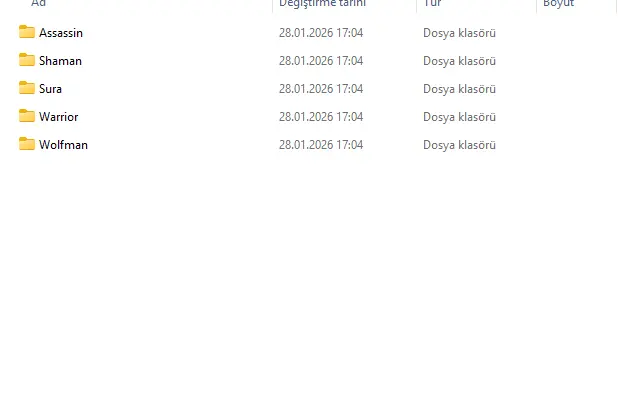The height and width of the screenshot is (411, 618).
Task: Open the Warrior folder
Action: (58, 117)
